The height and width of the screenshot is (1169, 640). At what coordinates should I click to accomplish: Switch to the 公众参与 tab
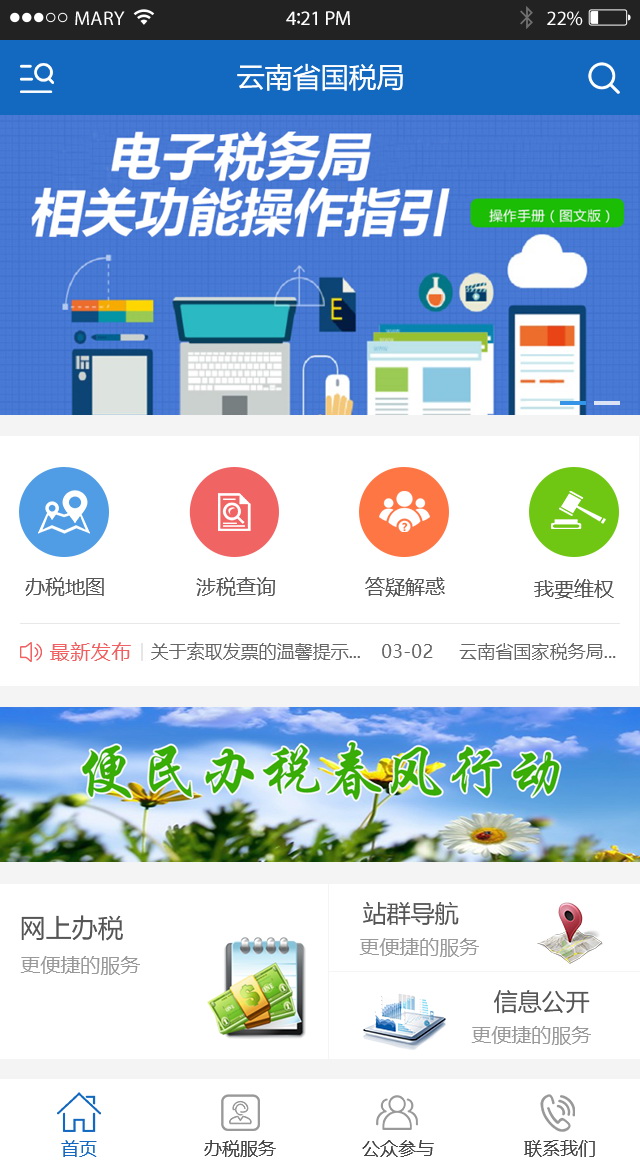tap(398, 1125)
